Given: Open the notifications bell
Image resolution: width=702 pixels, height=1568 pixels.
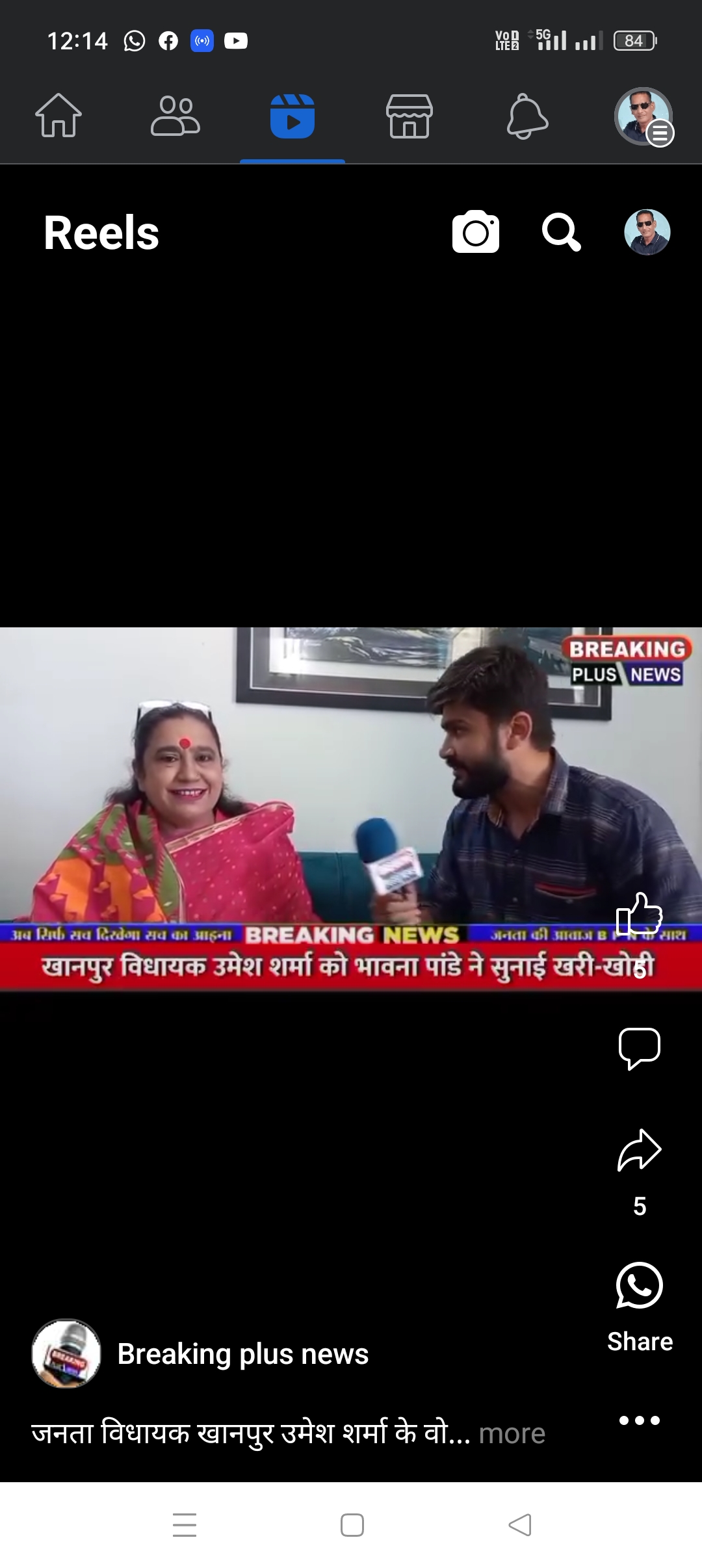Looking at the screenshot, I should [527, 116].
